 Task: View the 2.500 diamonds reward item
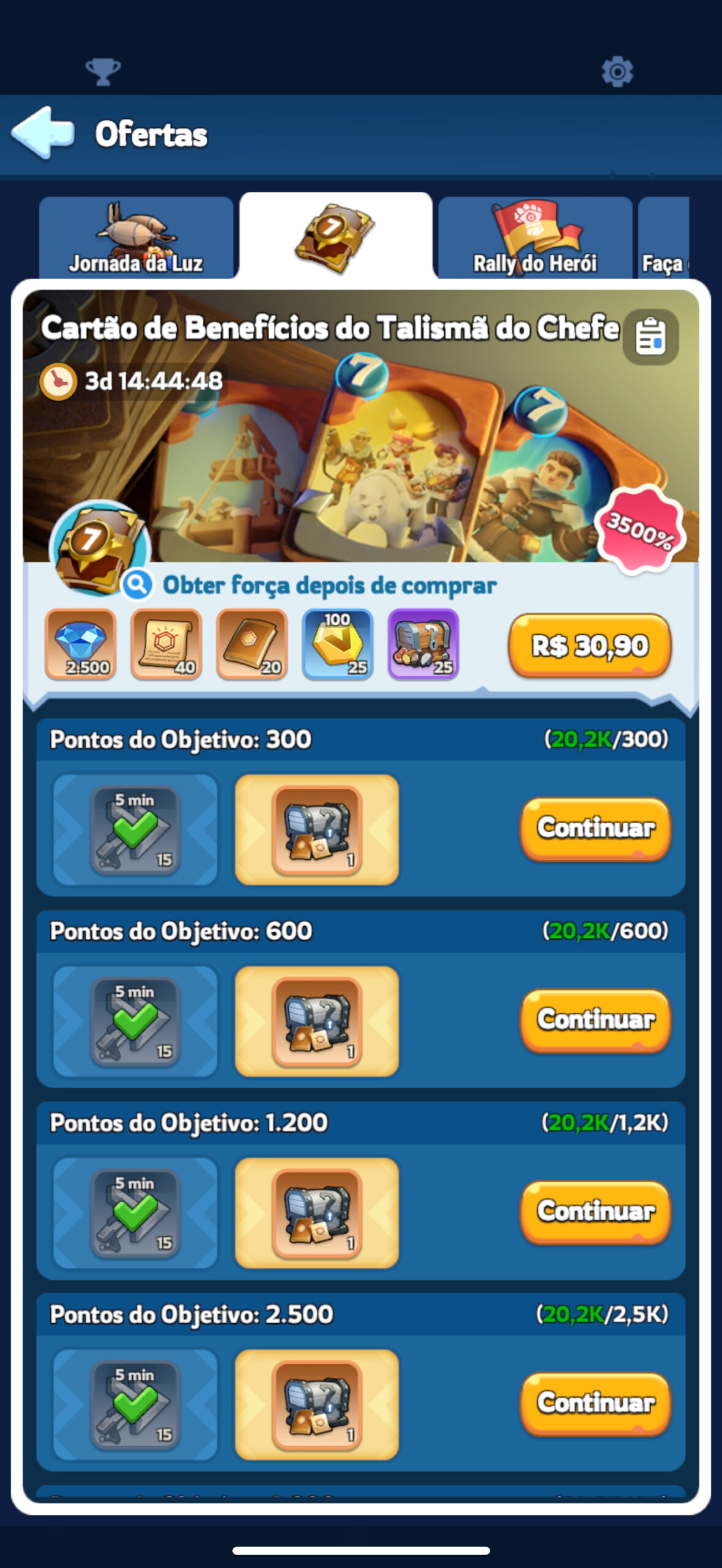[x=80, y=644]
